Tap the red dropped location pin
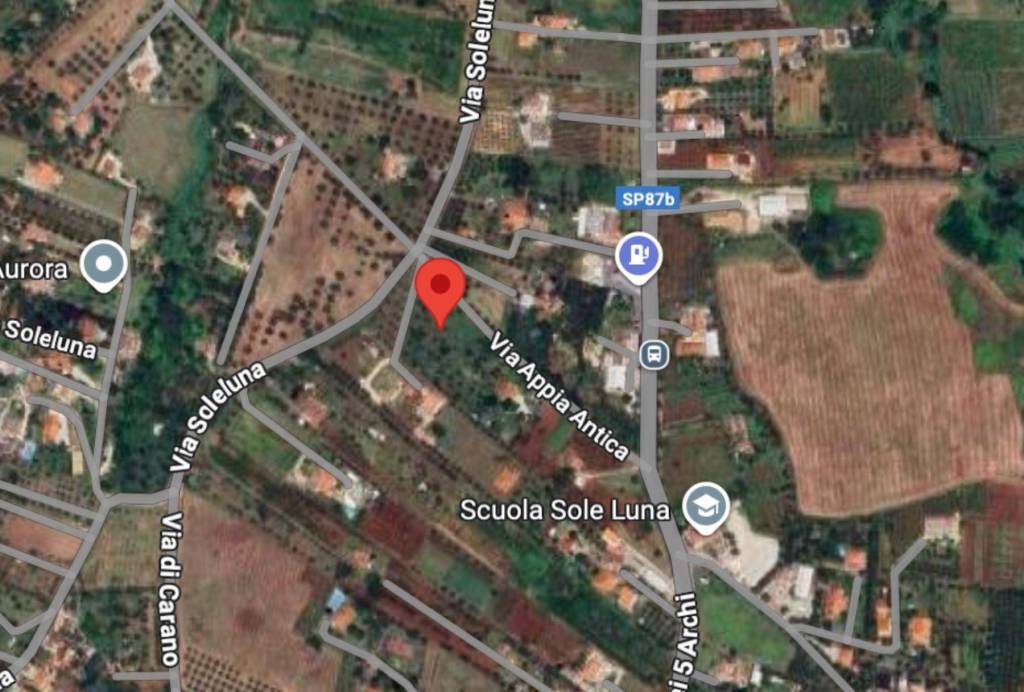 (440, 285)
